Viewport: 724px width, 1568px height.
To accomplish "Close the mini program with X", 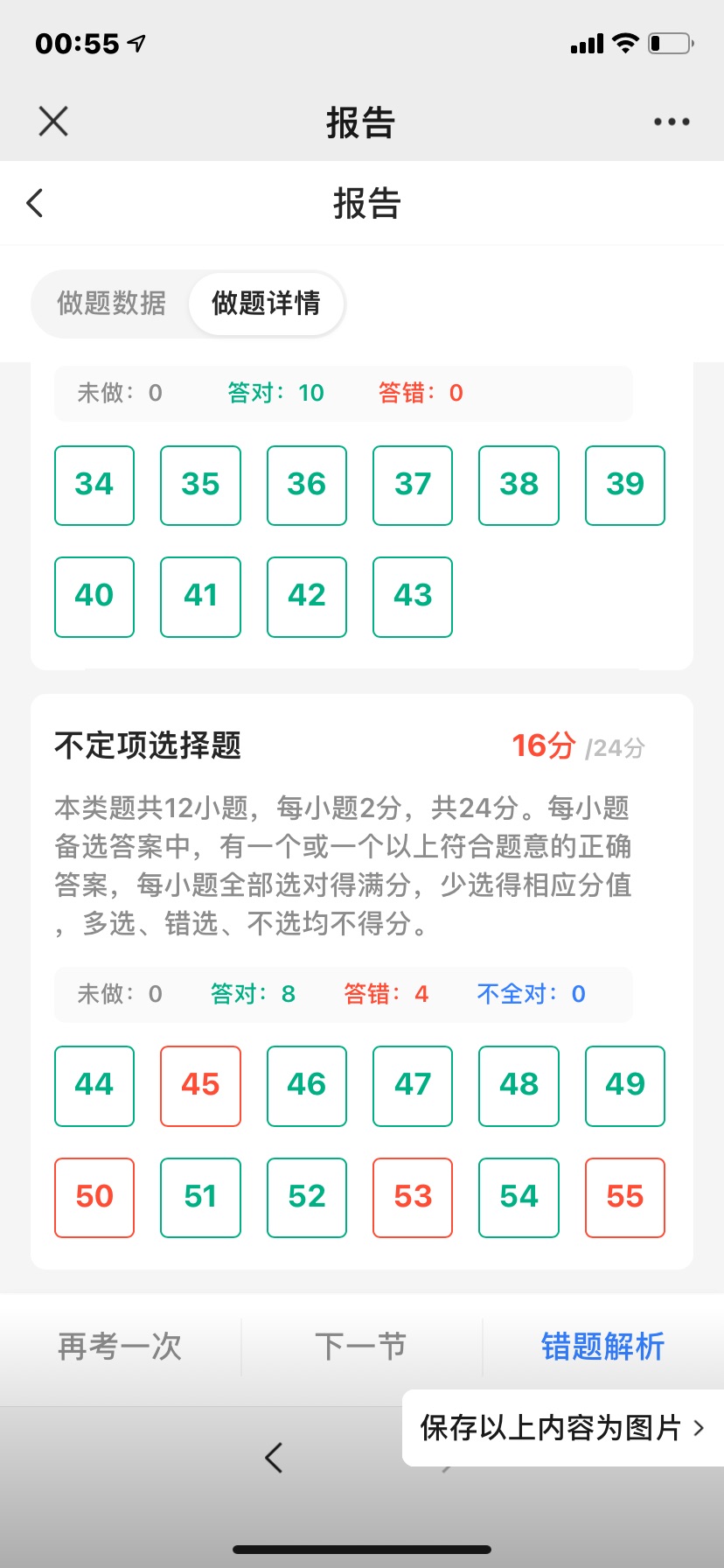I will click(53, 122).
